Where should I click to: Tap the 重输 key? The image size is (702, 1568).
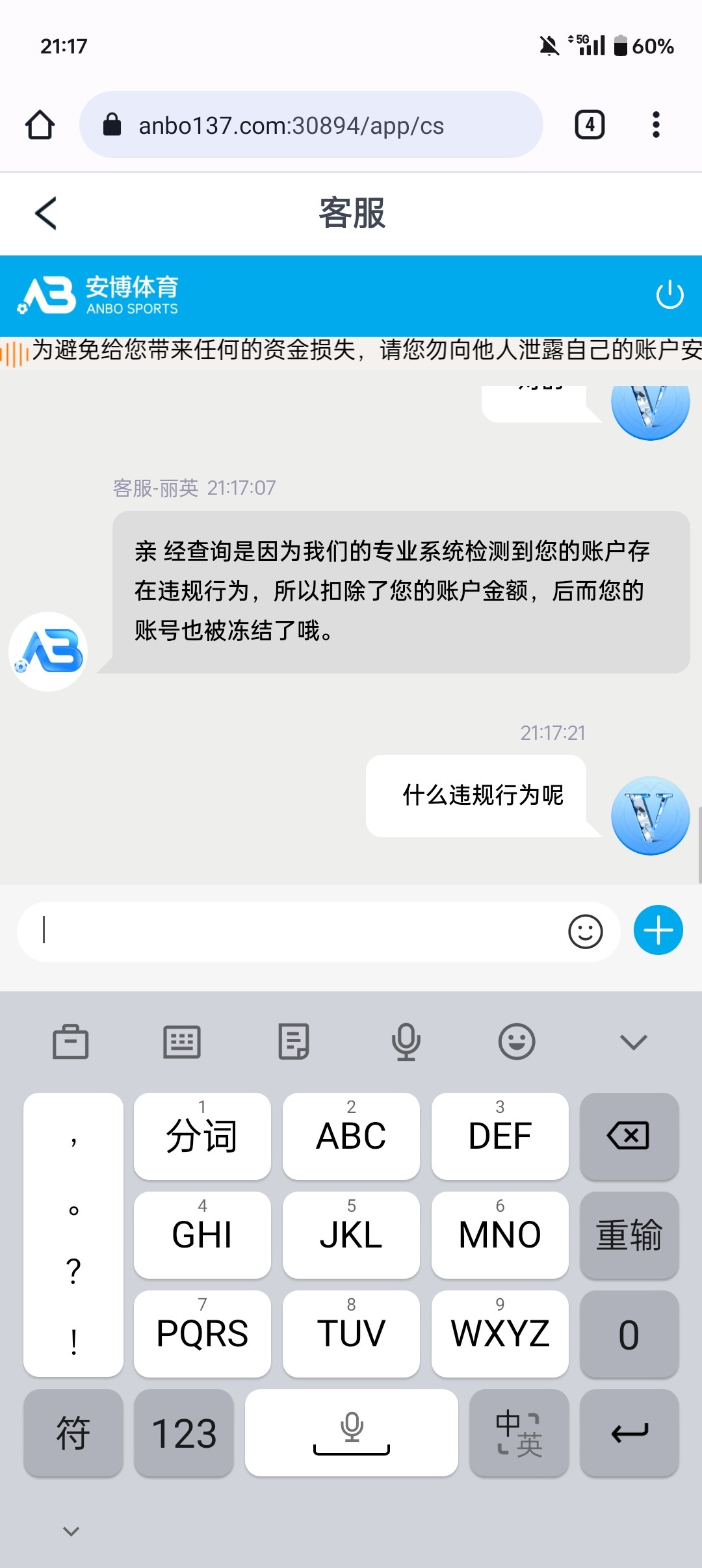(x=629, y=1235)
